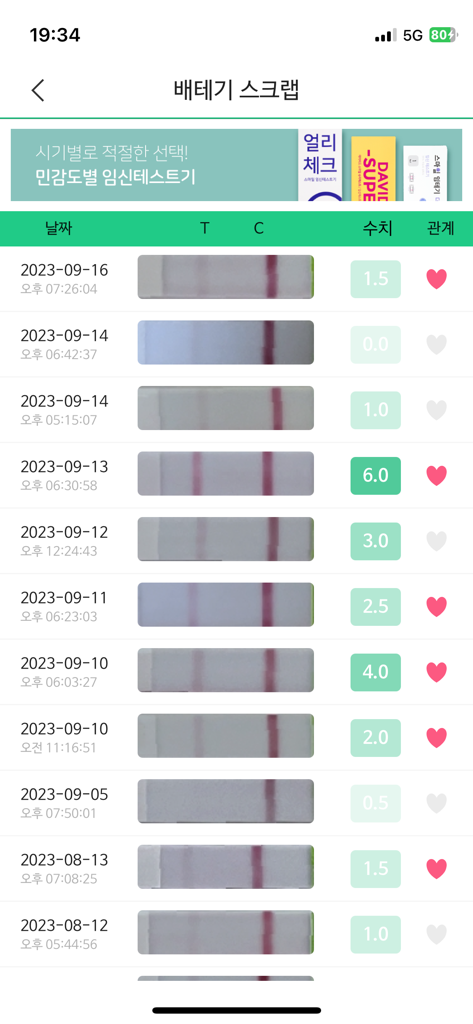Image resolution: width=473 pixels, height=1024 pixels.
Task: Open the 2023-09-16 test strip image
Action: pyautogui.click(x=226, y=277)
